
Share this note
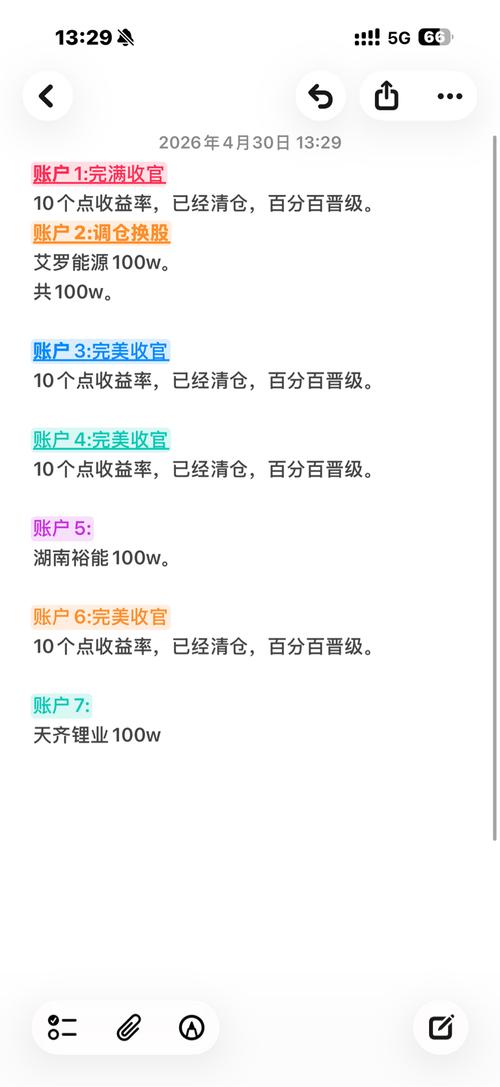click(x=386, y=96)
